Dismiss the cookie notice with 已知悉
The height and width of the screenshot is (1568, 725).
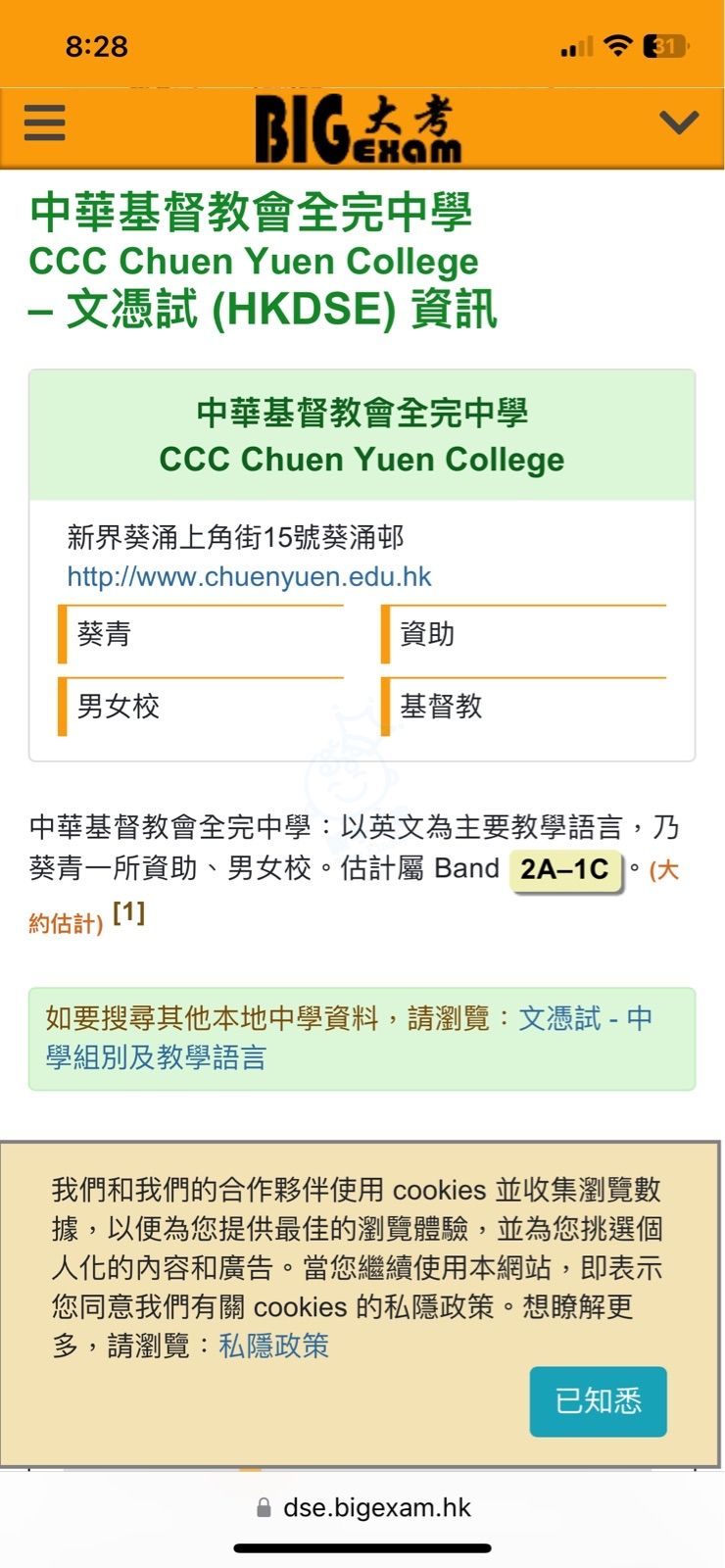coord(598,1401)
